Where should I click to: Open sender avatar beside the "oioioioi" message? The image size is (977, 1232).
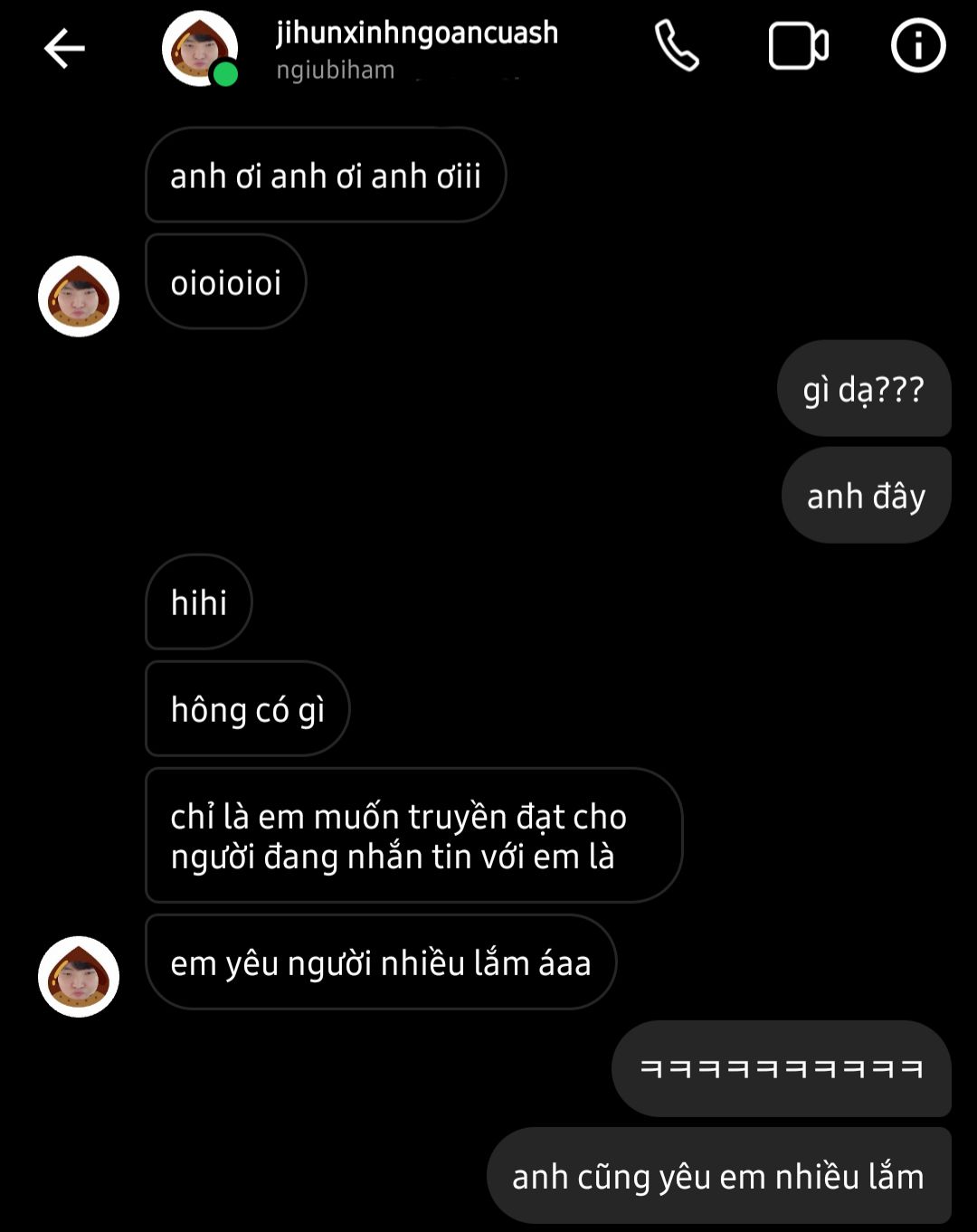[x=79, y=296]
